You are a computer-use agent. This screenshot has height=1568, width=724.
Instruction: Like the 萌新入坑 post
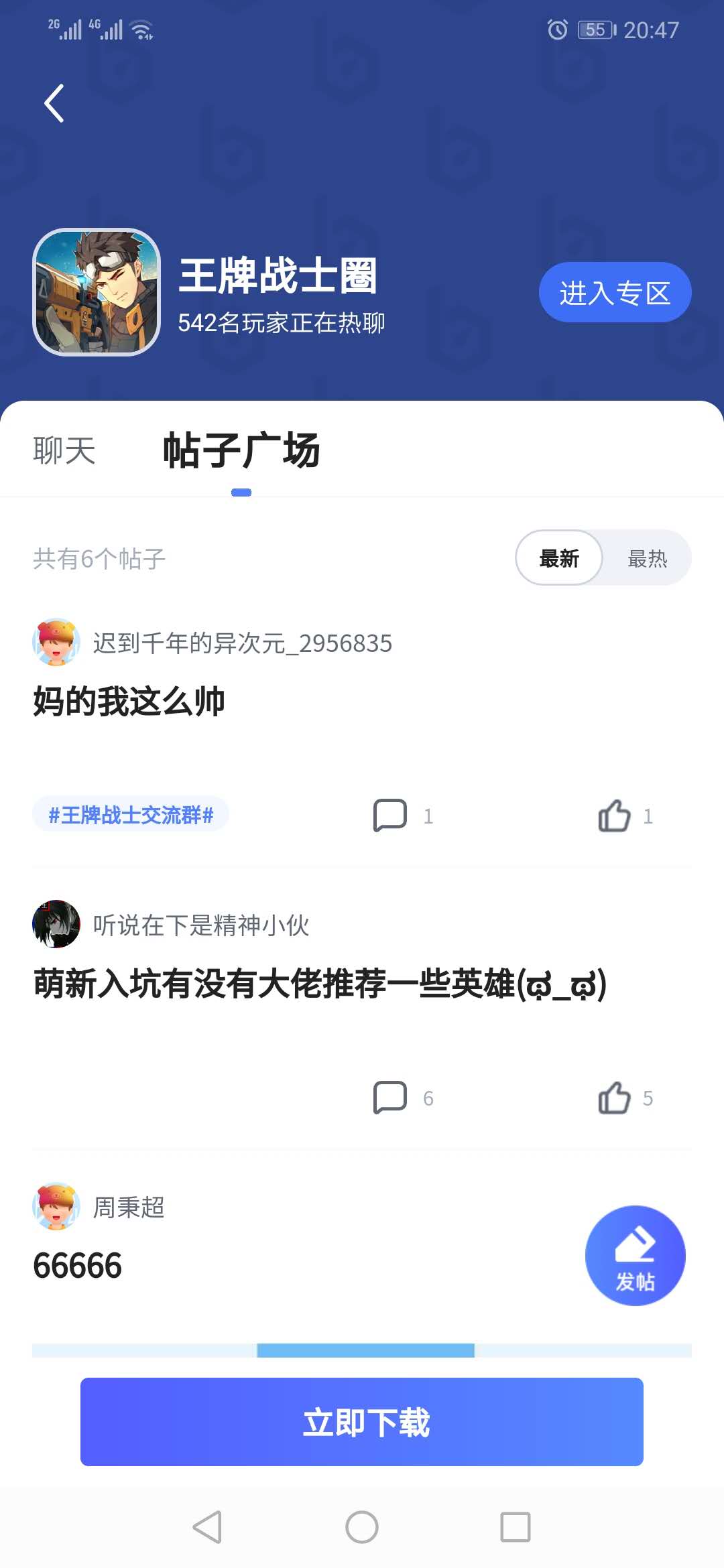point(614,1098)
